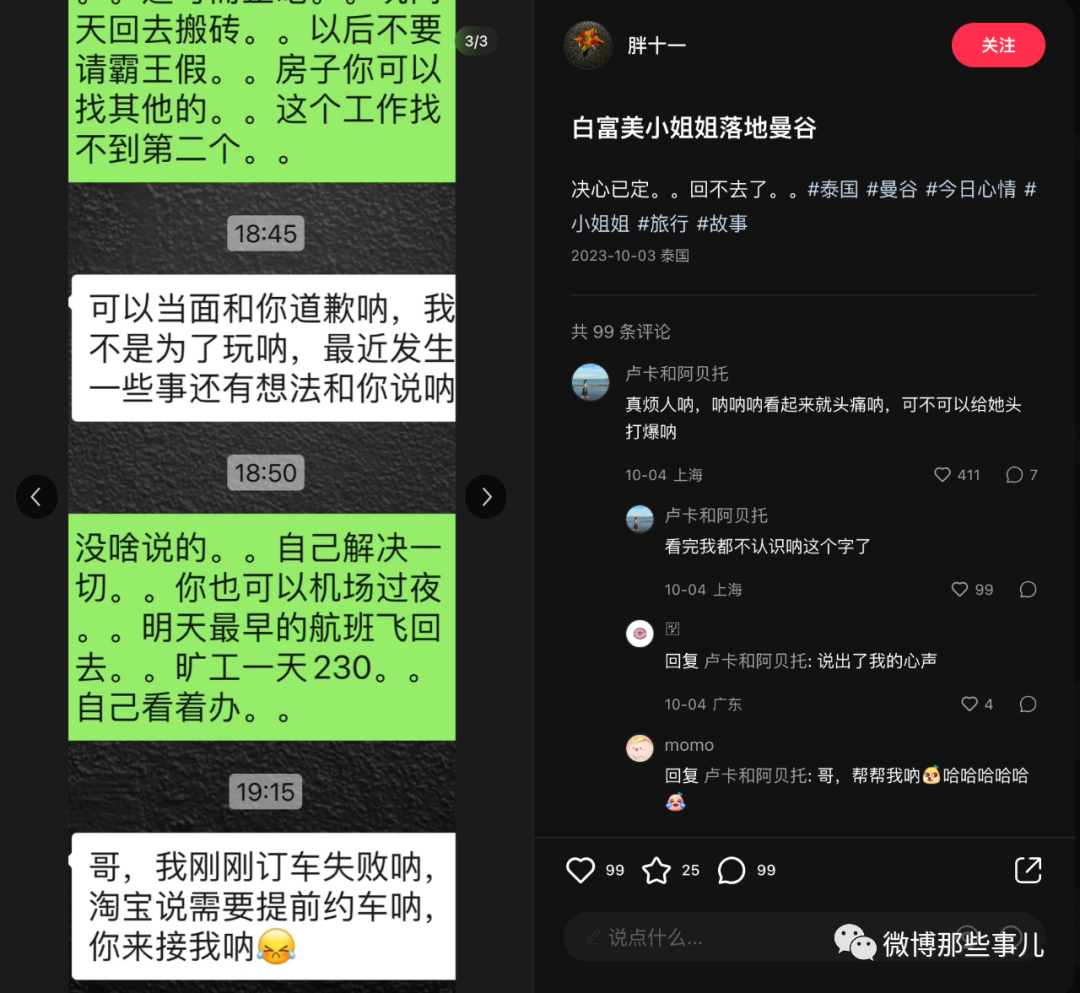Like the comment 看完我都不认识呐这个字了
Viewport: 1080px width, 993px height.
coord(960,590)
